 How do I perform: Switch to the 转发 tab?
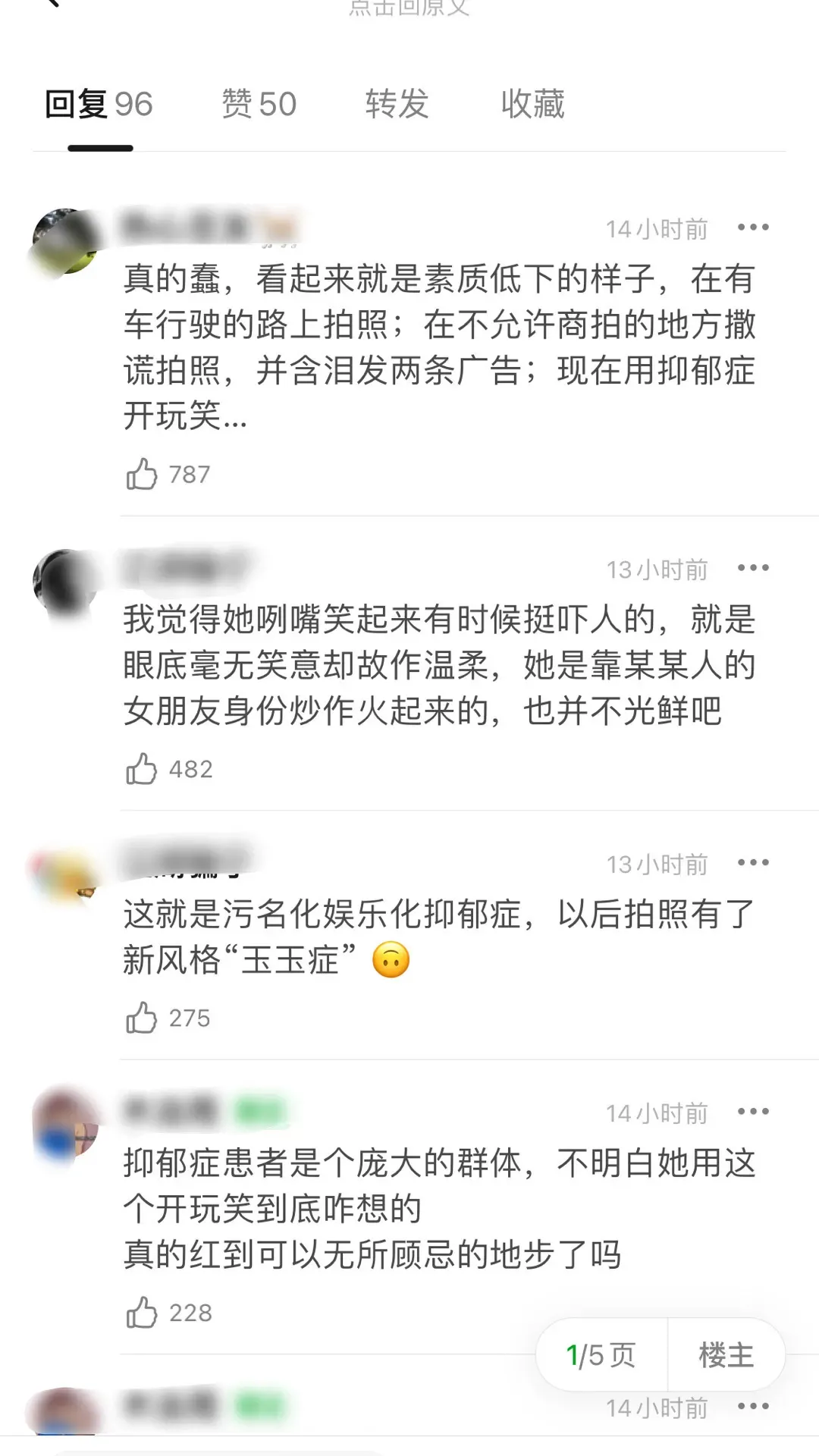[x=397, y=104]
